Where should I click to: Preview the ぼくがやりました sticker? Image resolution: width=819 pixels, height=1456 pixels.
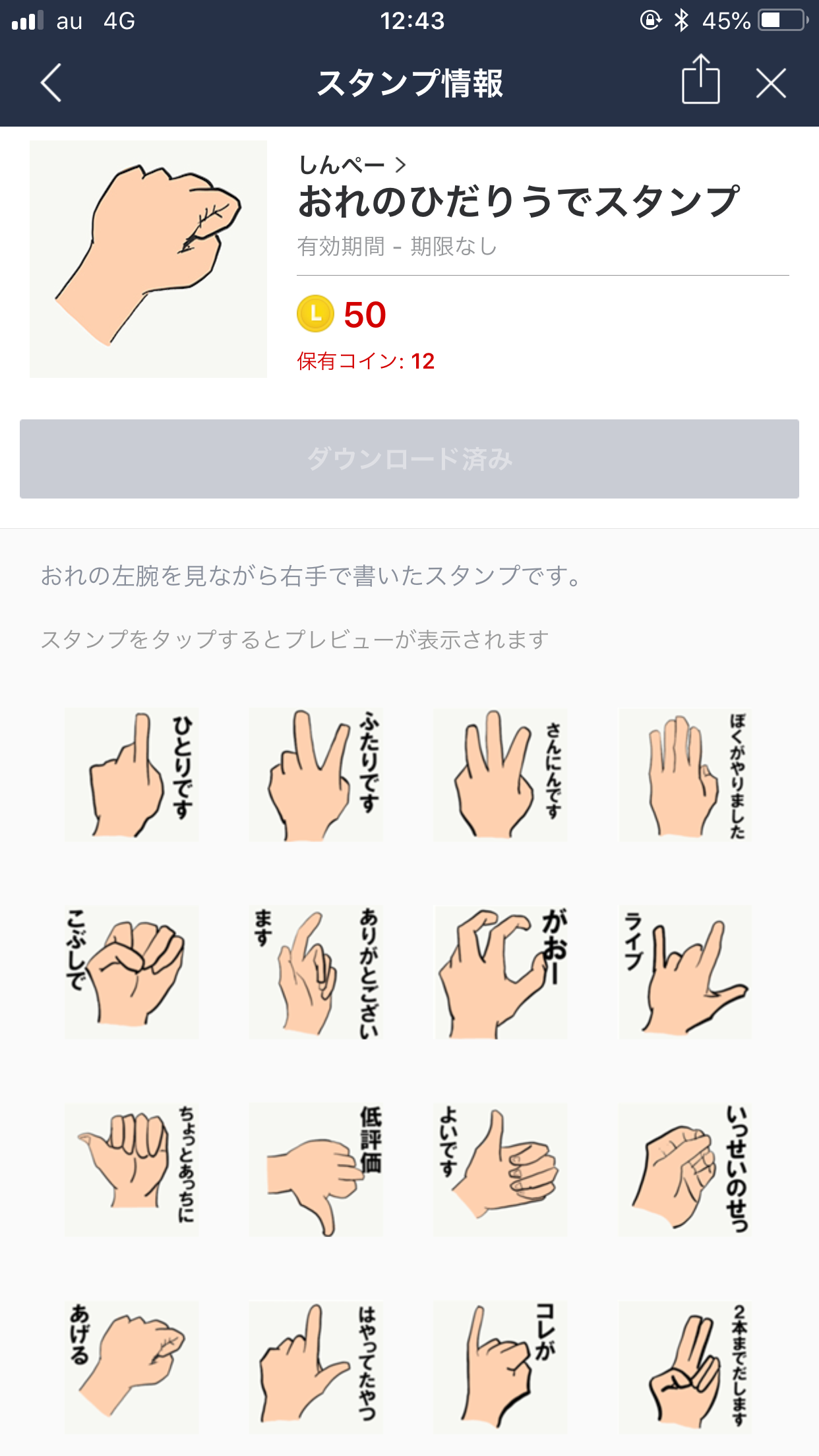[x=685, y=775]
